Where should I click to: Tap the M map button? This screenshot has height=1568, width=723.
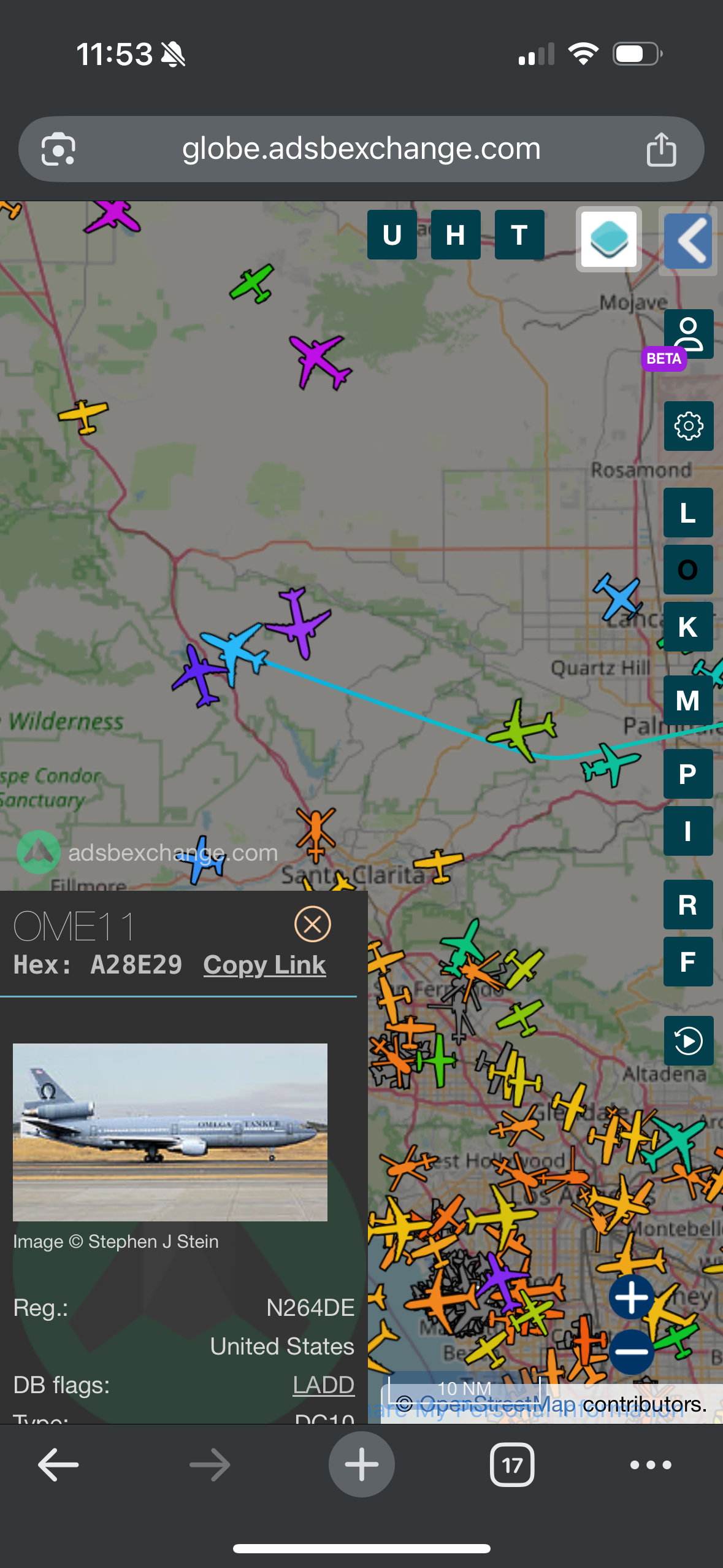[688, 701]
